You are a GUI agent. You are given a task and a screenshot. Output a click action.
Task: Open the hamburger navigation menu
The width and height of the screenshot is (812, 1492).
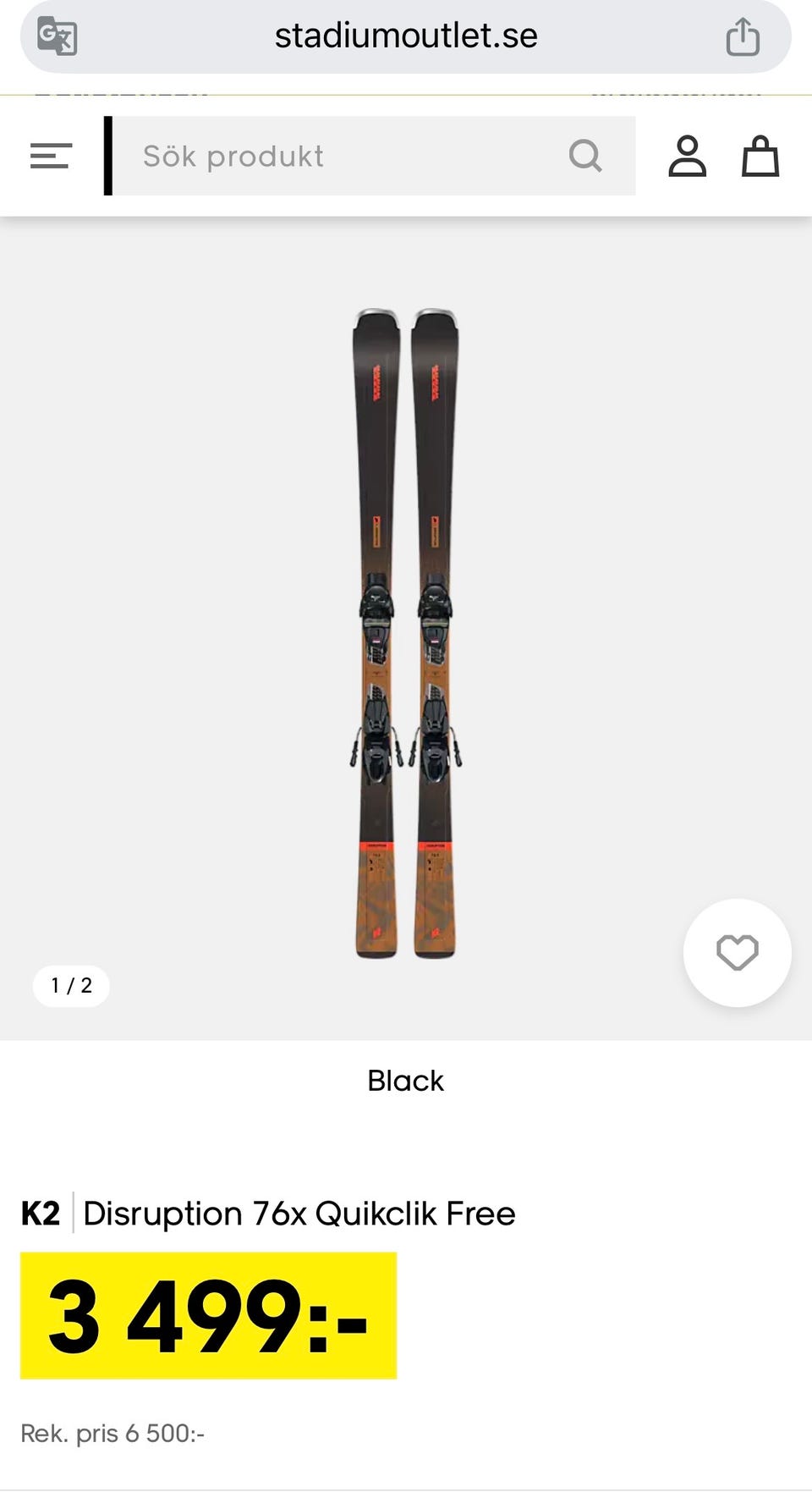tap(51, 157)
